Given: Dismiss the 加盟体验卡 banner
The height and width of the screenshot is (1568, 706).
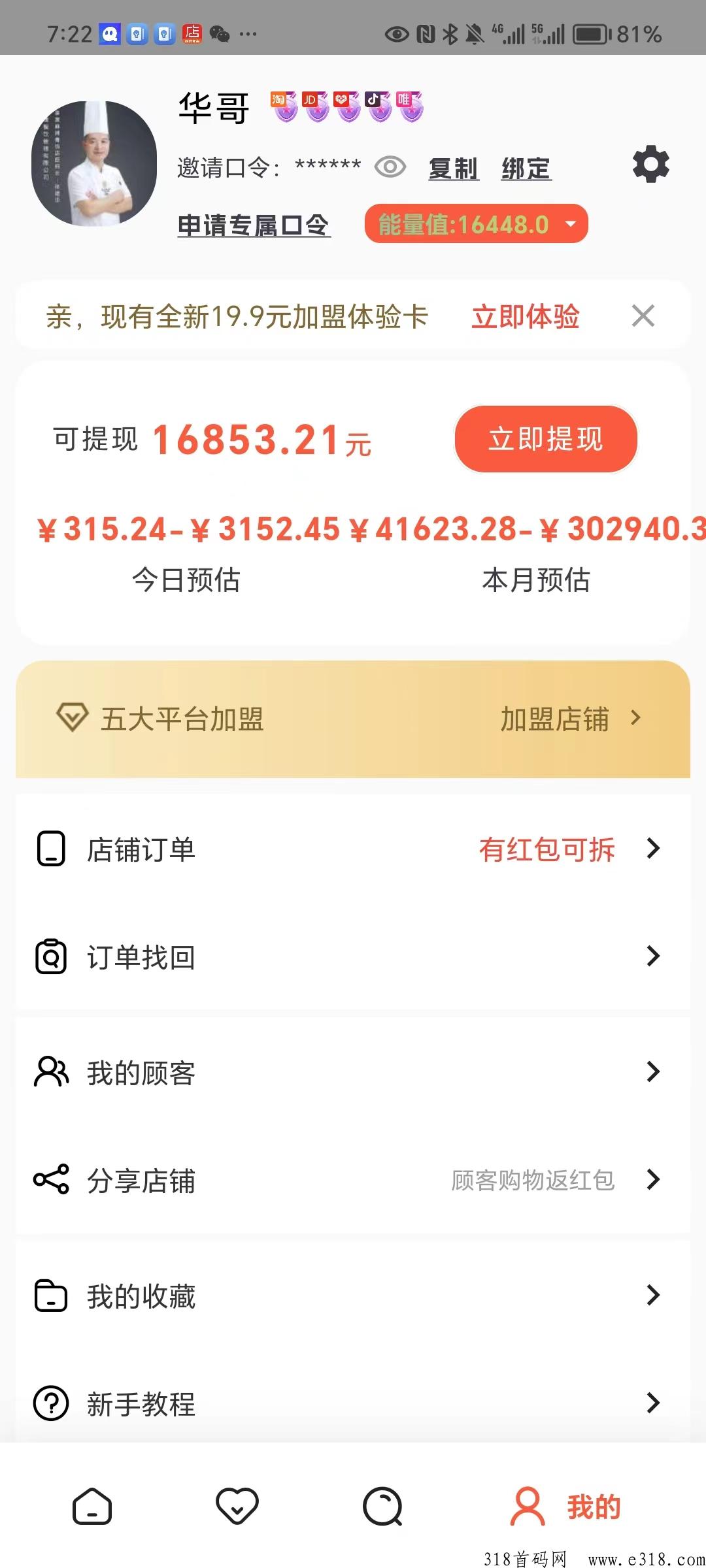Looking at the screenshot, I should pos(643,316).
